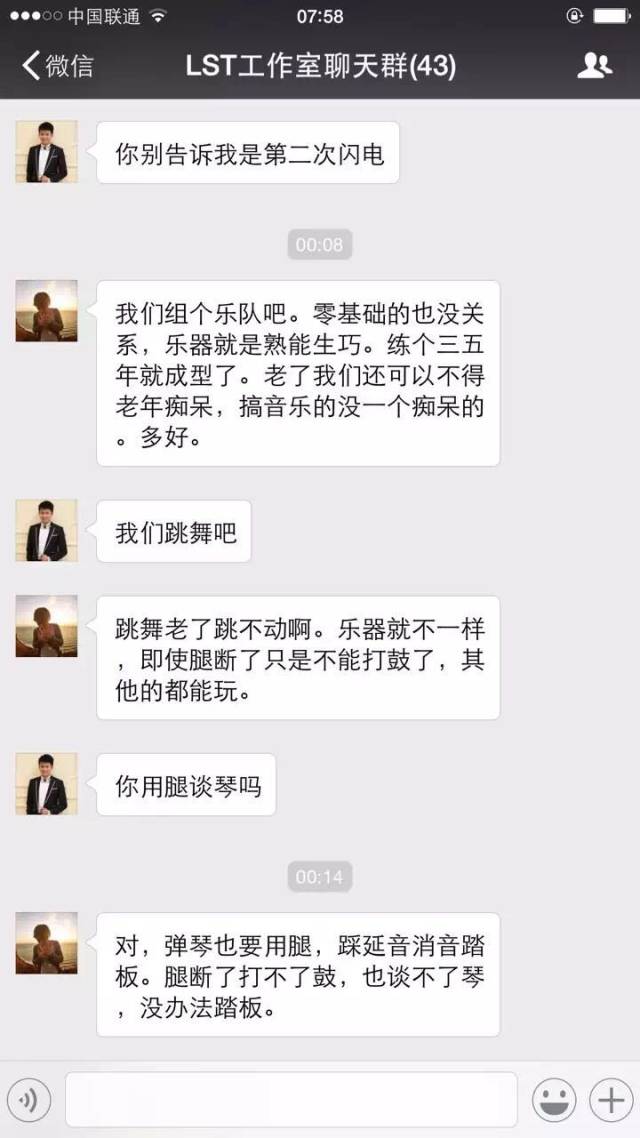Tap the avatar beside 你用腿谈琴吗
The height and width of the screenshot is (1138, 640).
46,784
